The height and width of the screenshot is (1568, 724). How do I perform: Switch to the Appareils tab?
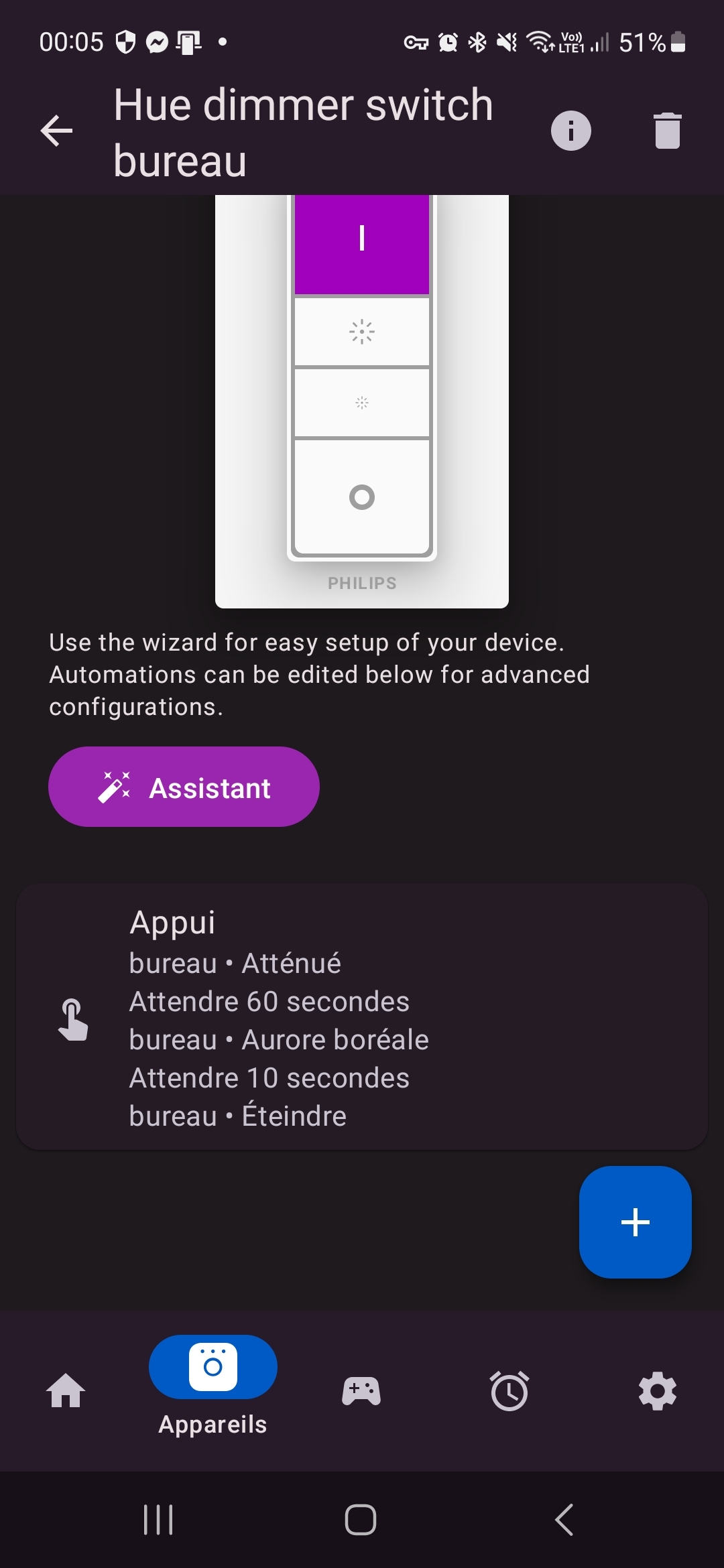click(213, 1382)
